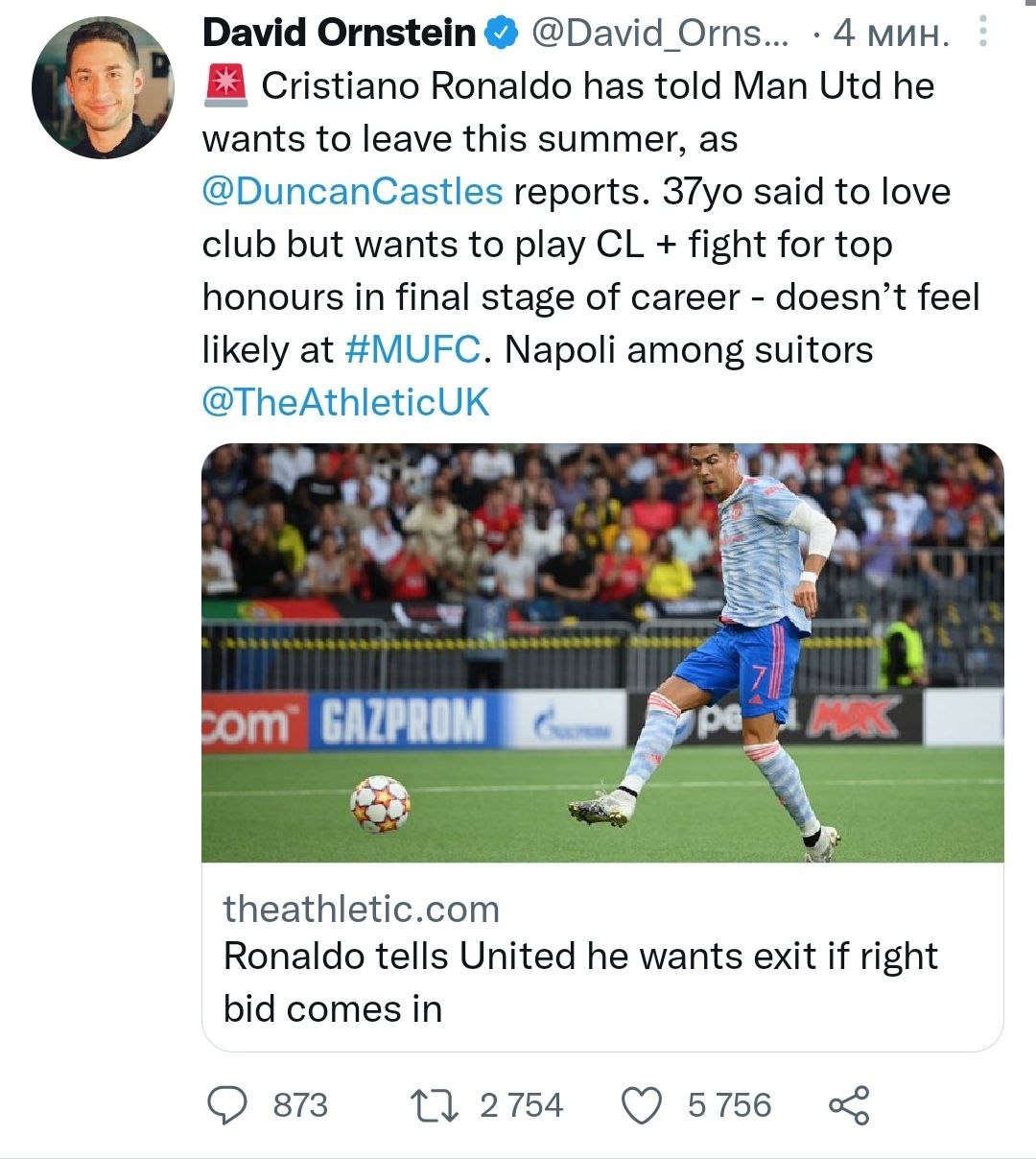This screenshot has height=1159, width=1036.
Task: Like the tweet with the heart icon
Action: pyautogui.click(x=642, y=1105)
